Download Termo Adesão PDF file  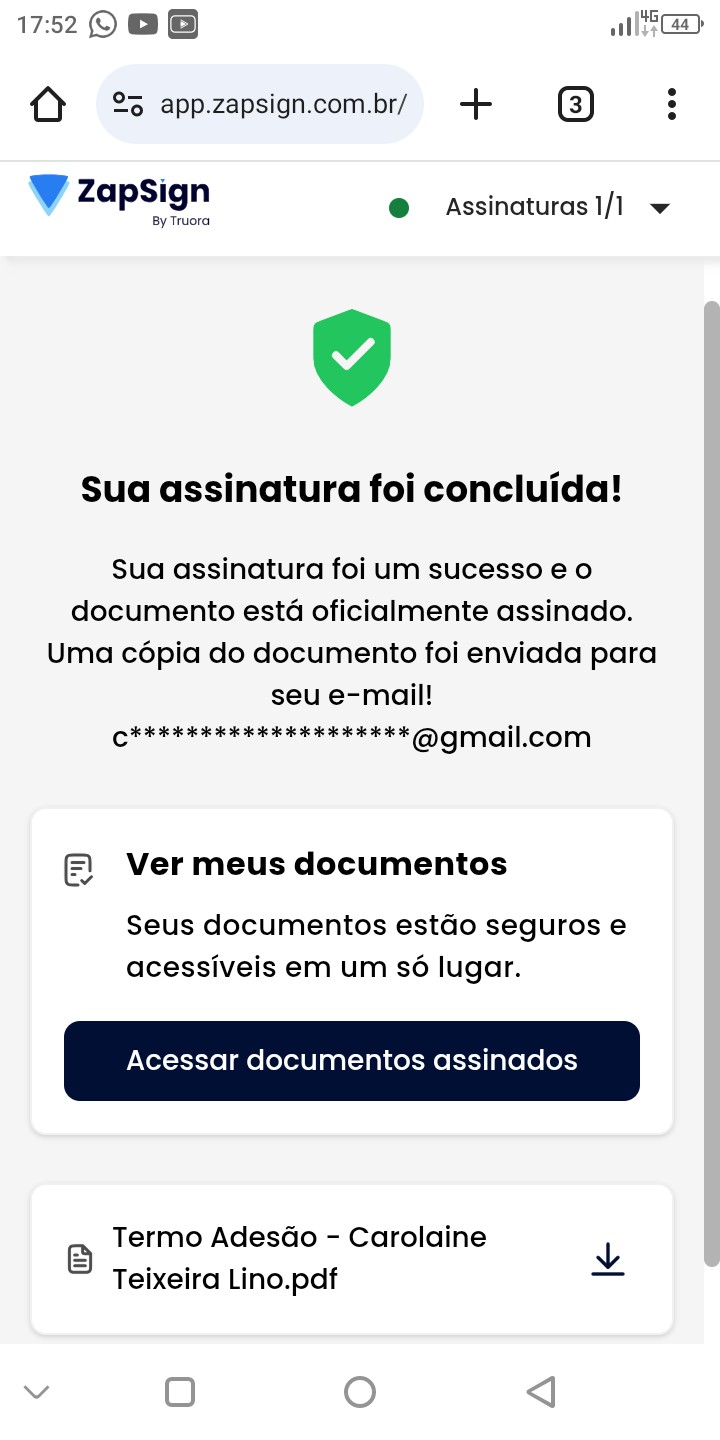click(607, 1259)
